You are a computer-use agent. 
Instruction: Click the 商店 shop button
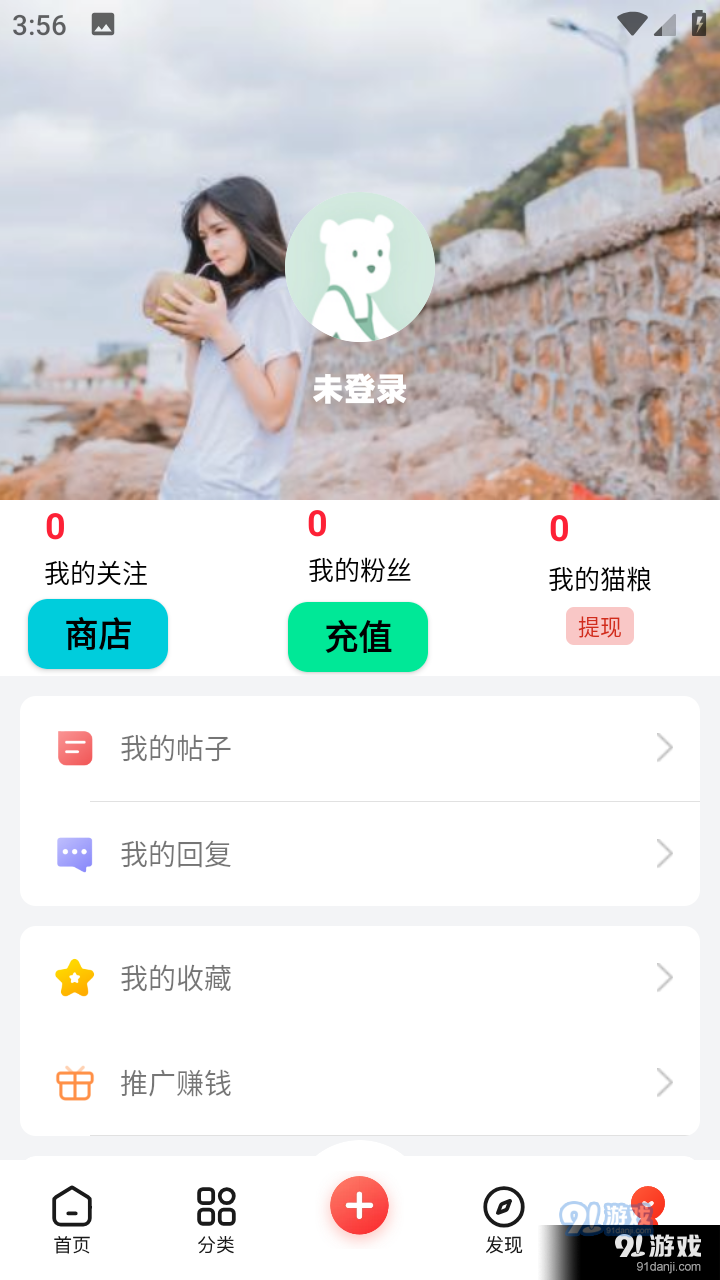click(x=97, y=633)
